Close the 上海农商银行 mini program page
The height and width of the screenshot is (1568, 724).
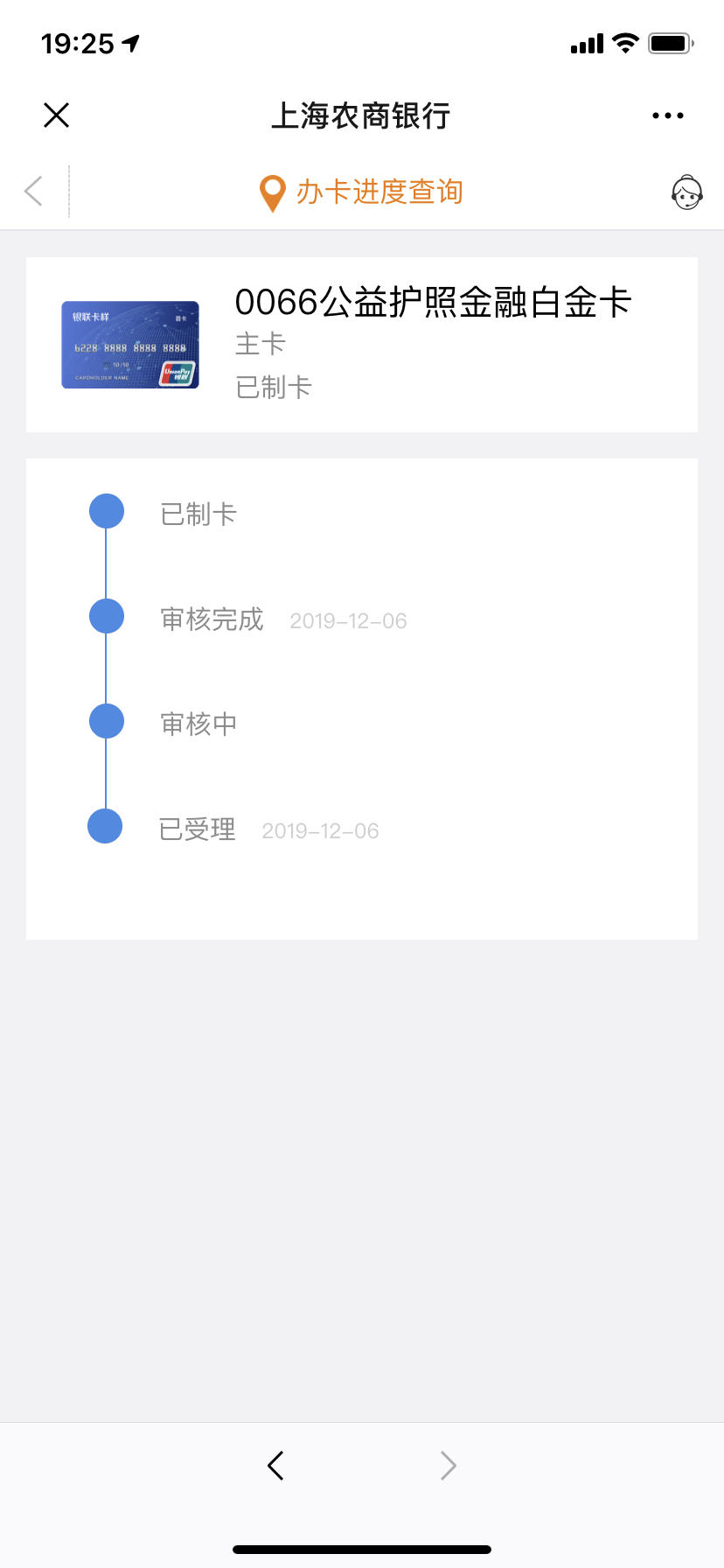tap(56, 115)
